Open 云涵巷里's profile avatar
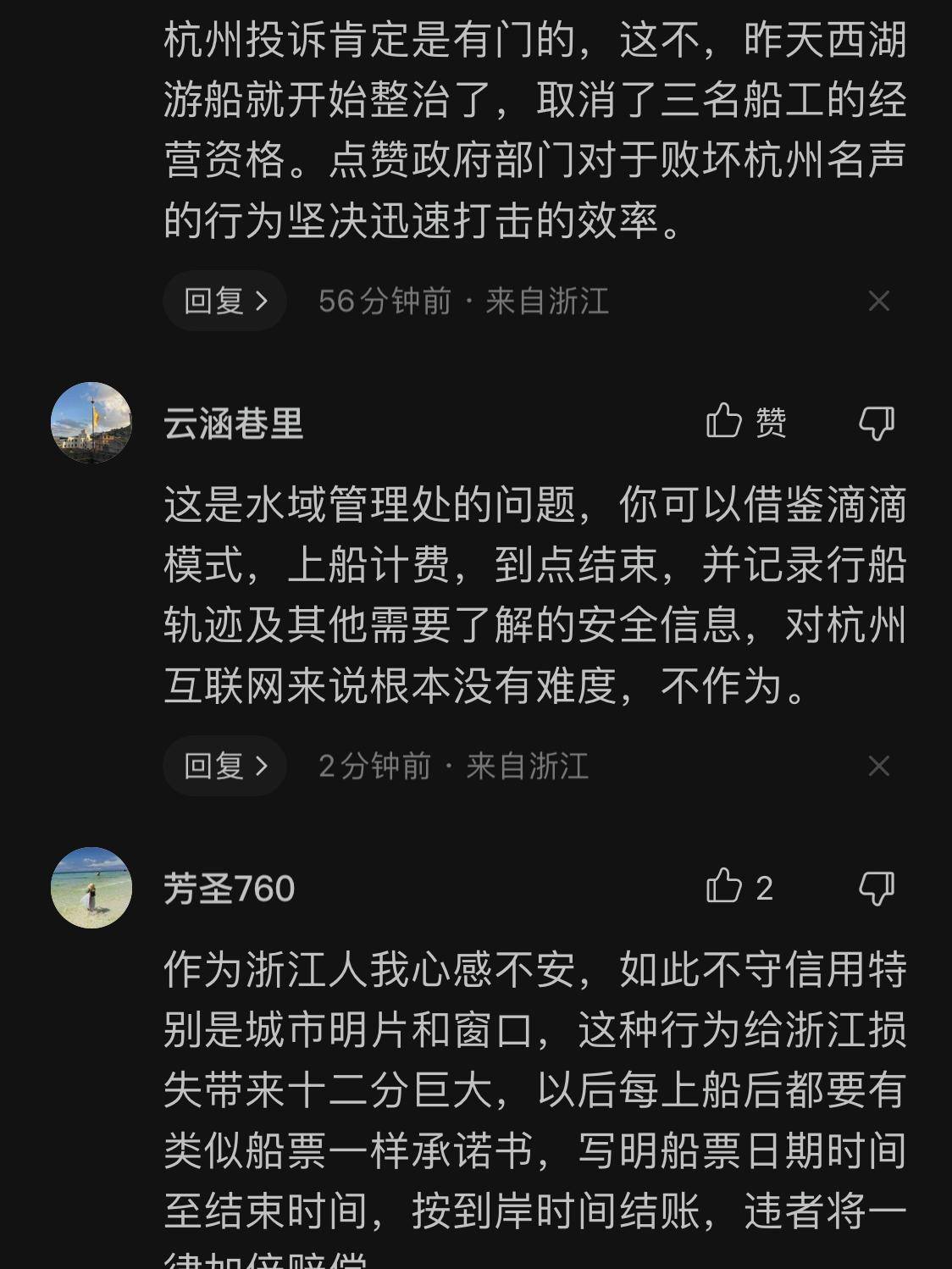952x1269 pixels. (91, 423)
